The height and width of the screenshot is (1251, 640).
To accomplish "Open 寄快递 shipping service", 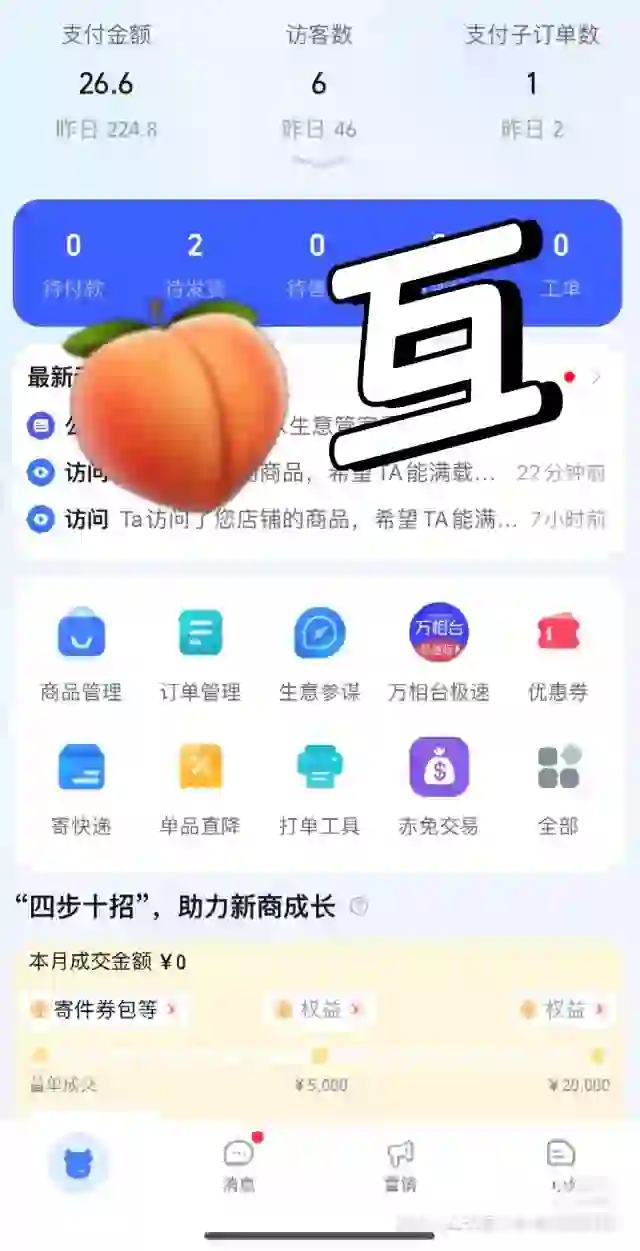I will click(81, 786).
